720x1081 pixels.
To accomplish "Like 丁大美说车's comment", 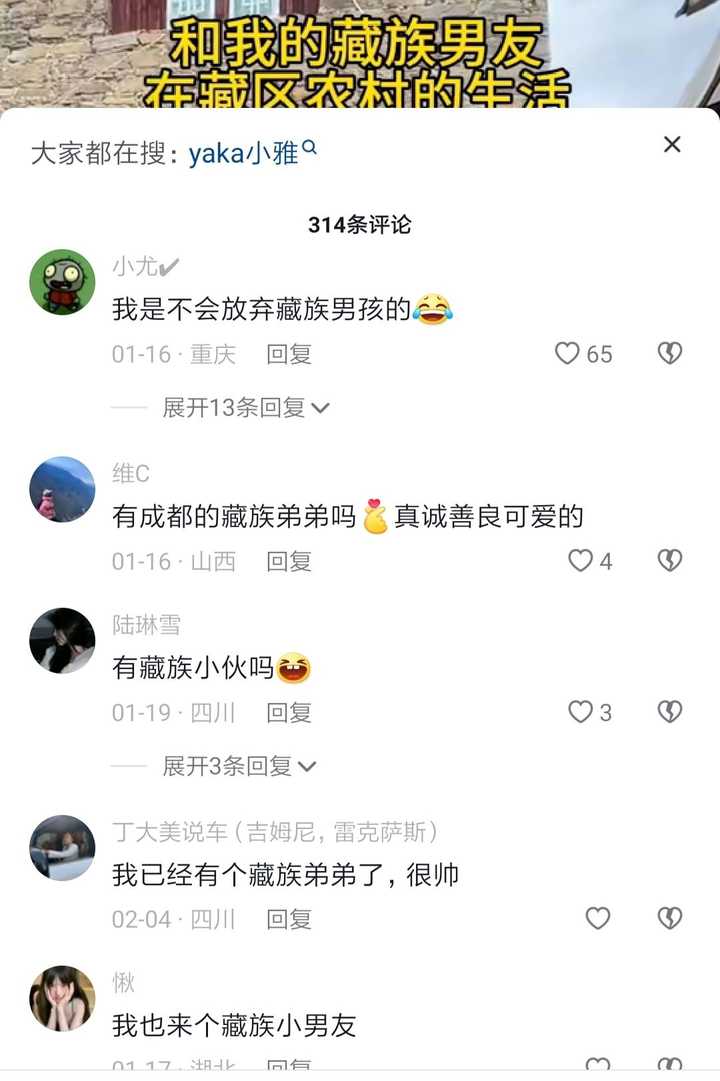I will pos(597,919).
